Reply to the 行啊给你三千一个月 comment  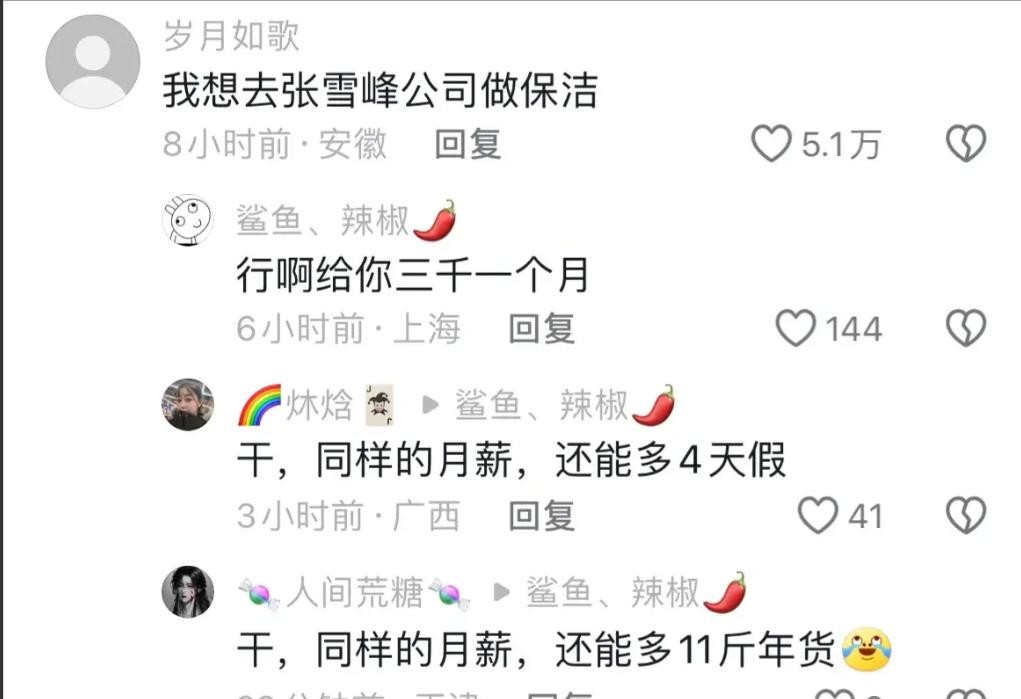pos(541,329)
